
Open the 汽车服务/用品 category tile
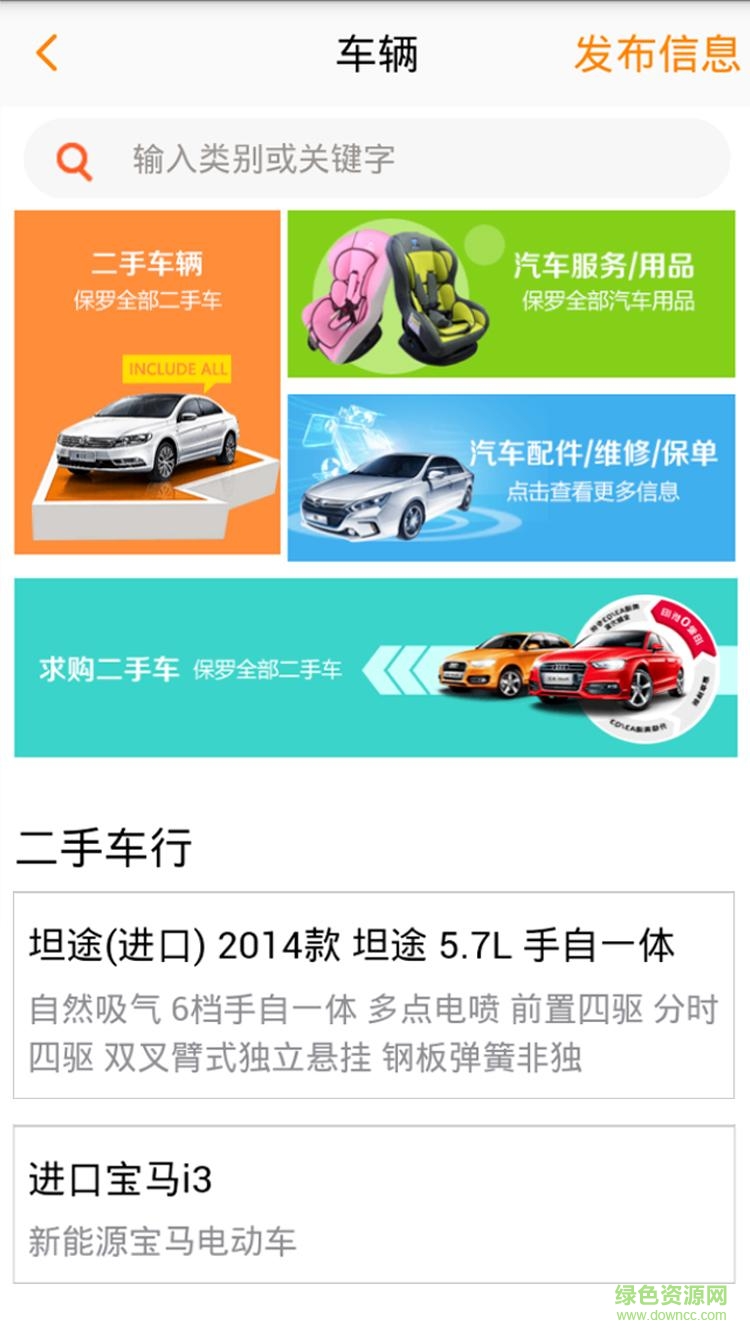point(511,294)
